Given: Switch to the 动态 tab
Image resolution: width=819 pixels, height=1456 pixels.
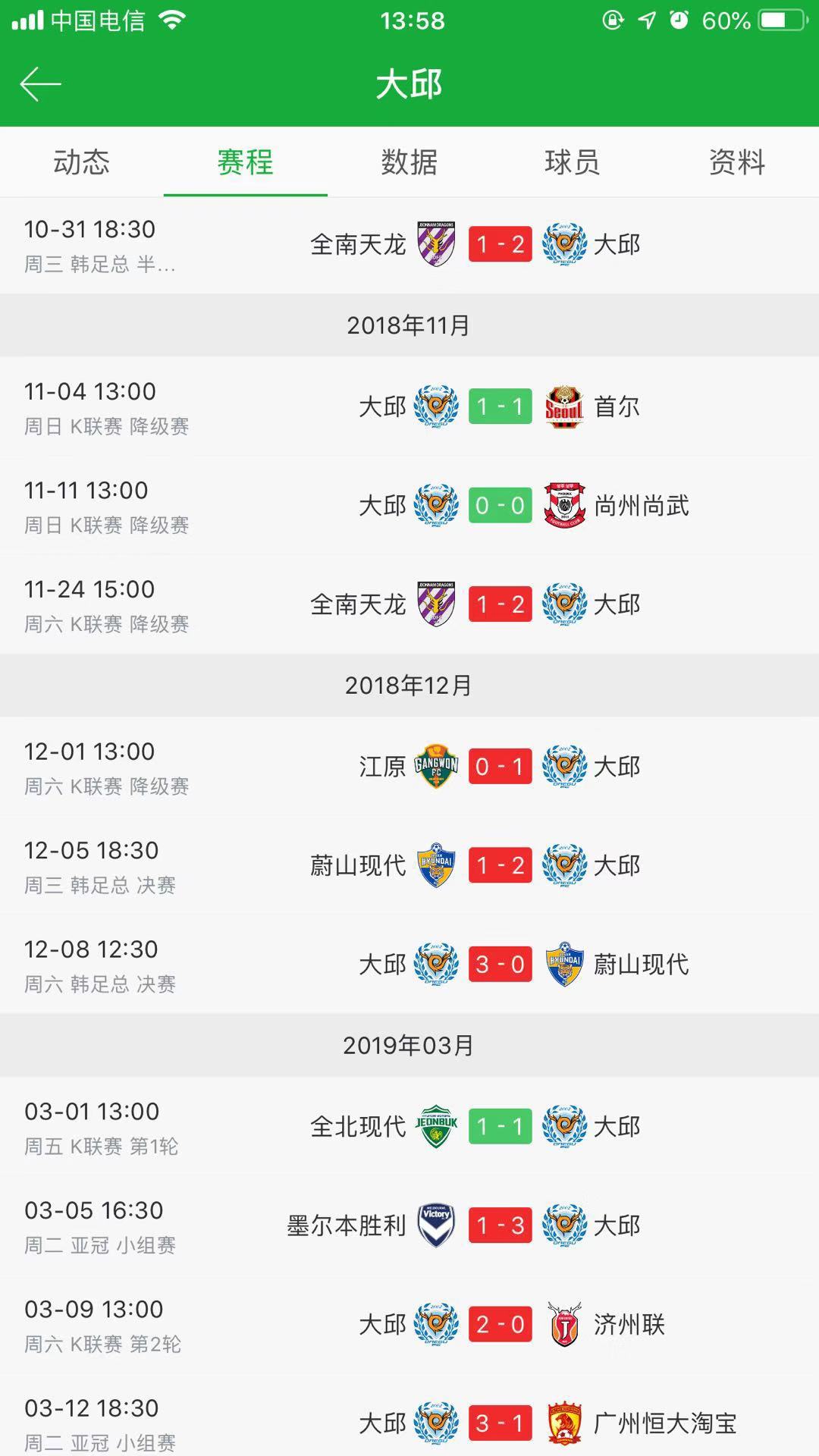Looking at the screenshot, I should (82, 162).
